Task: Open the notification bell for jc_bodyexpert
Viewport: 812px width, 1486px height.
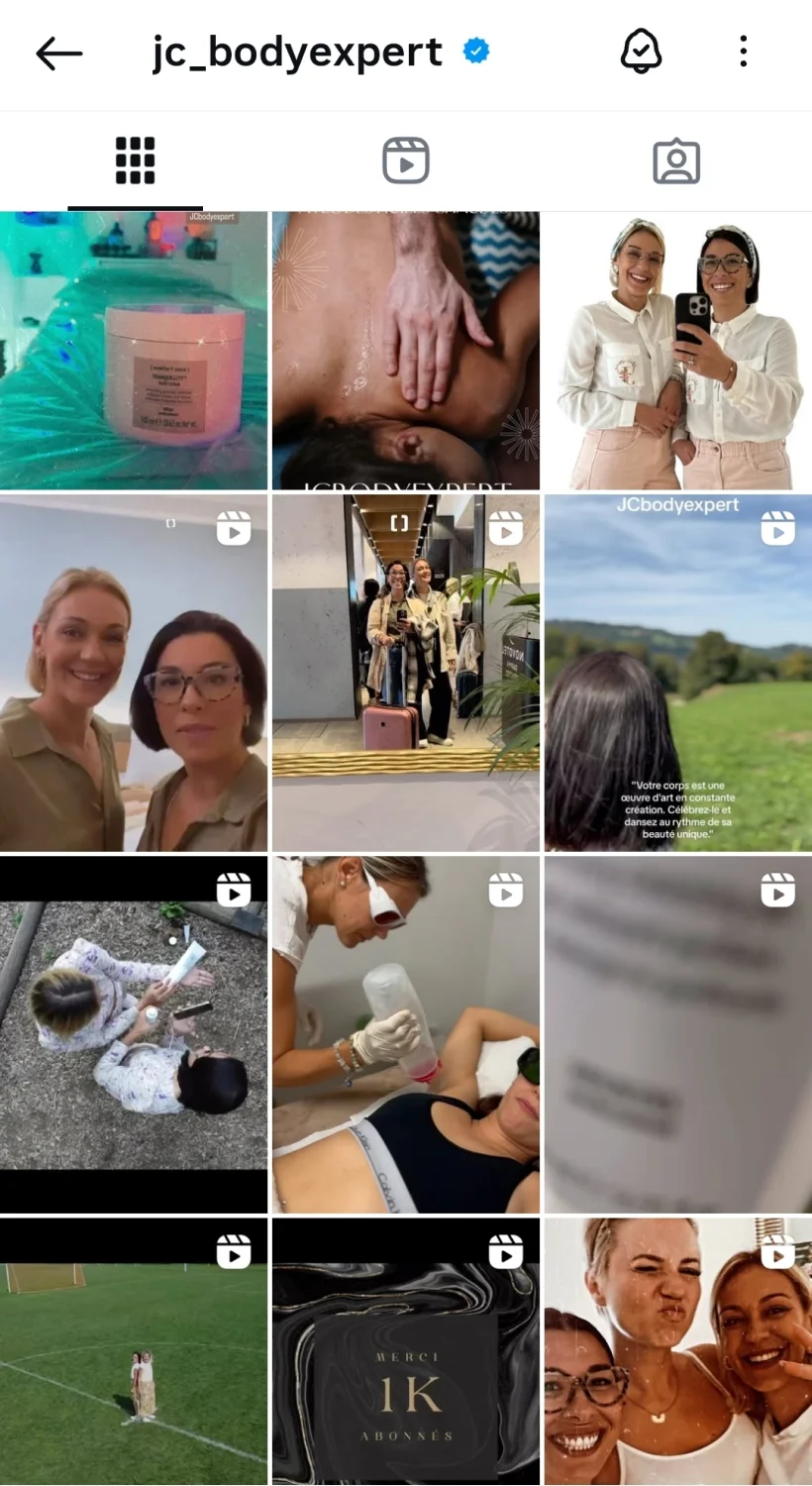Action: (641, 52)
